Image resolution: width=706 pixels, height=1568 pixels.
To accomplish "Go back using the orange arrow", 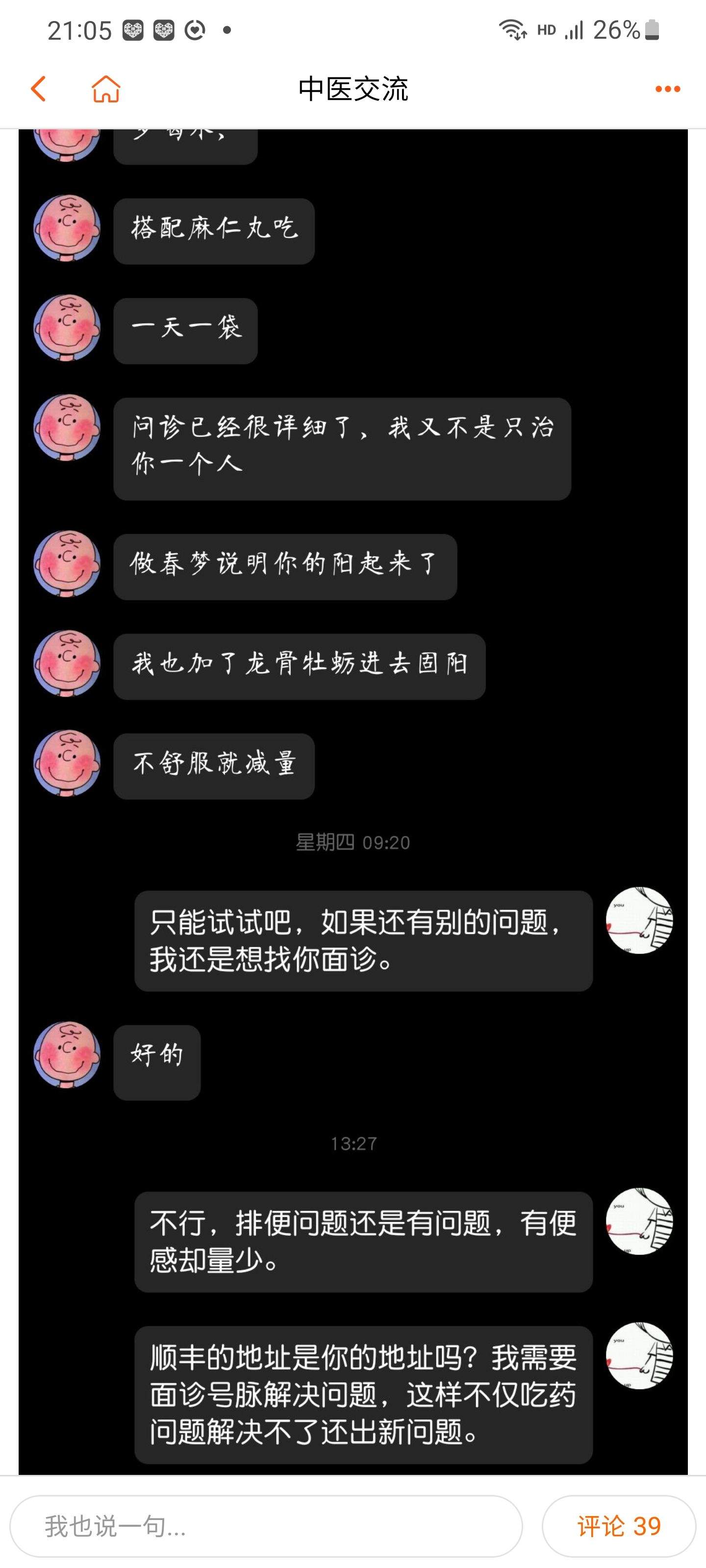I will (x=38, y=89).
